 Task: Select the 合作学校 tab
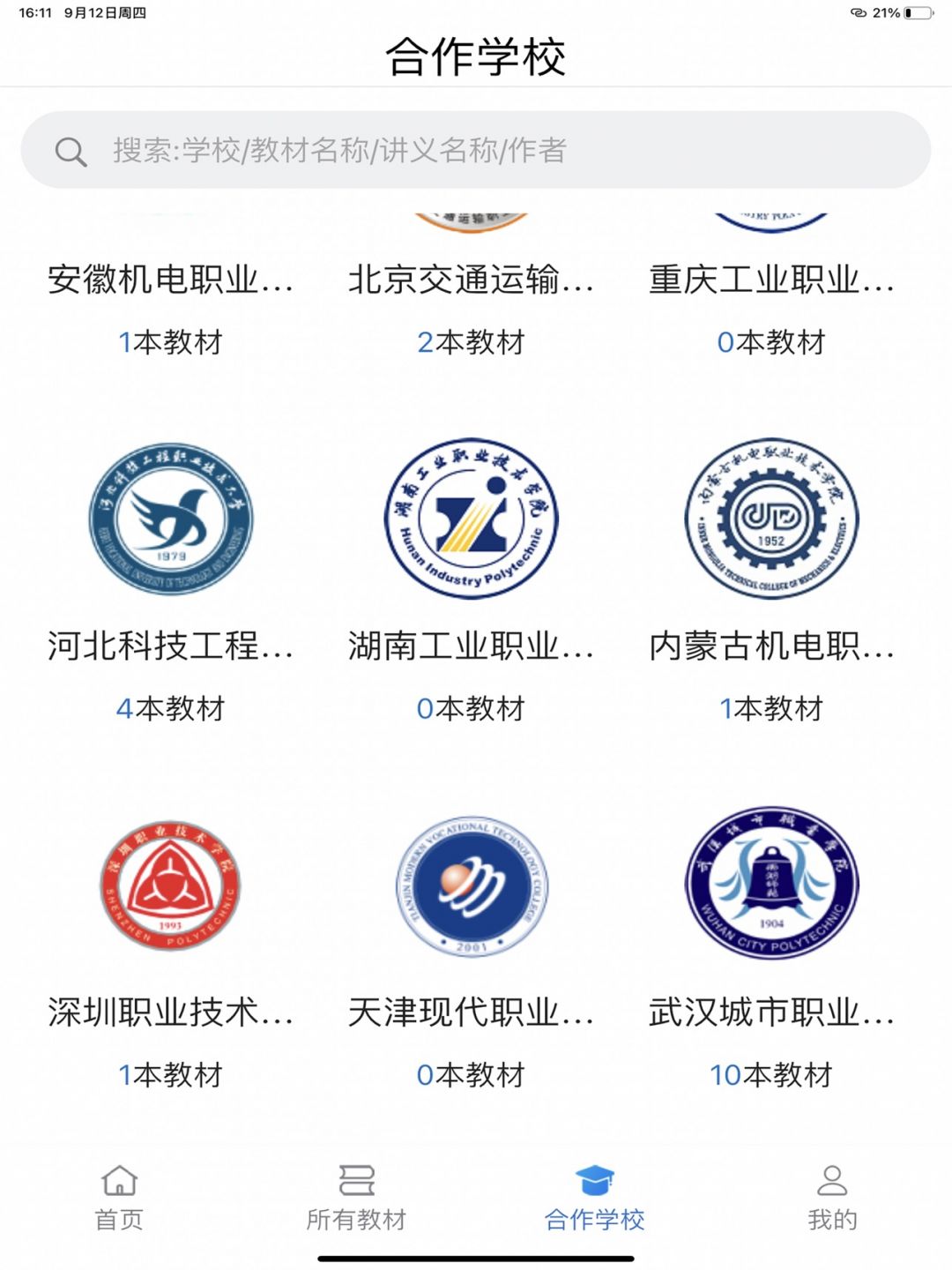(594, 1198)
